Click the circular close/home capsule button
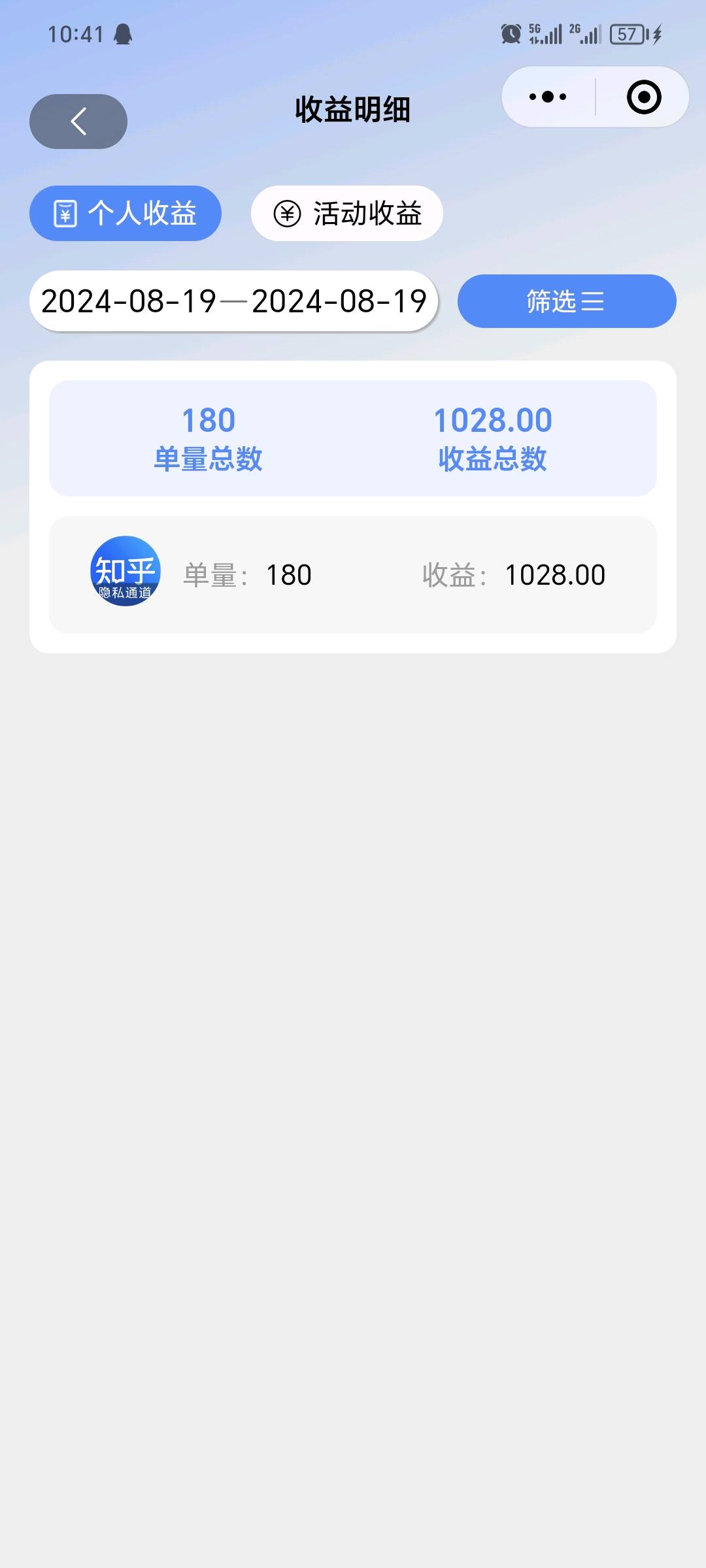This screenshot has width=706, height=1568. pyautogui.click(x=644, y=96)
